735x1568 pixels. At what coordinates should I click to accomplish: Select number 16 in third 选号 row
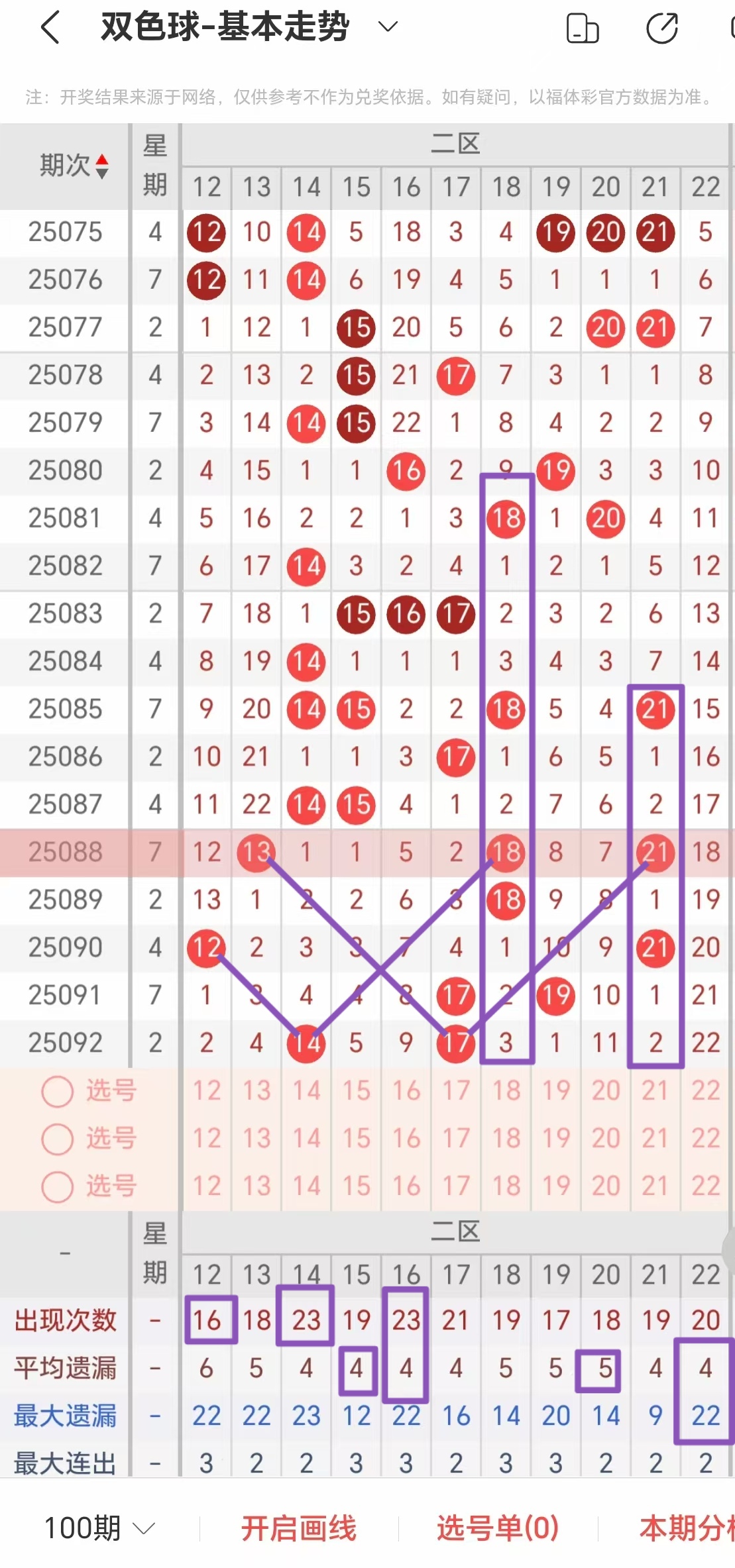tap(406, 1186)
